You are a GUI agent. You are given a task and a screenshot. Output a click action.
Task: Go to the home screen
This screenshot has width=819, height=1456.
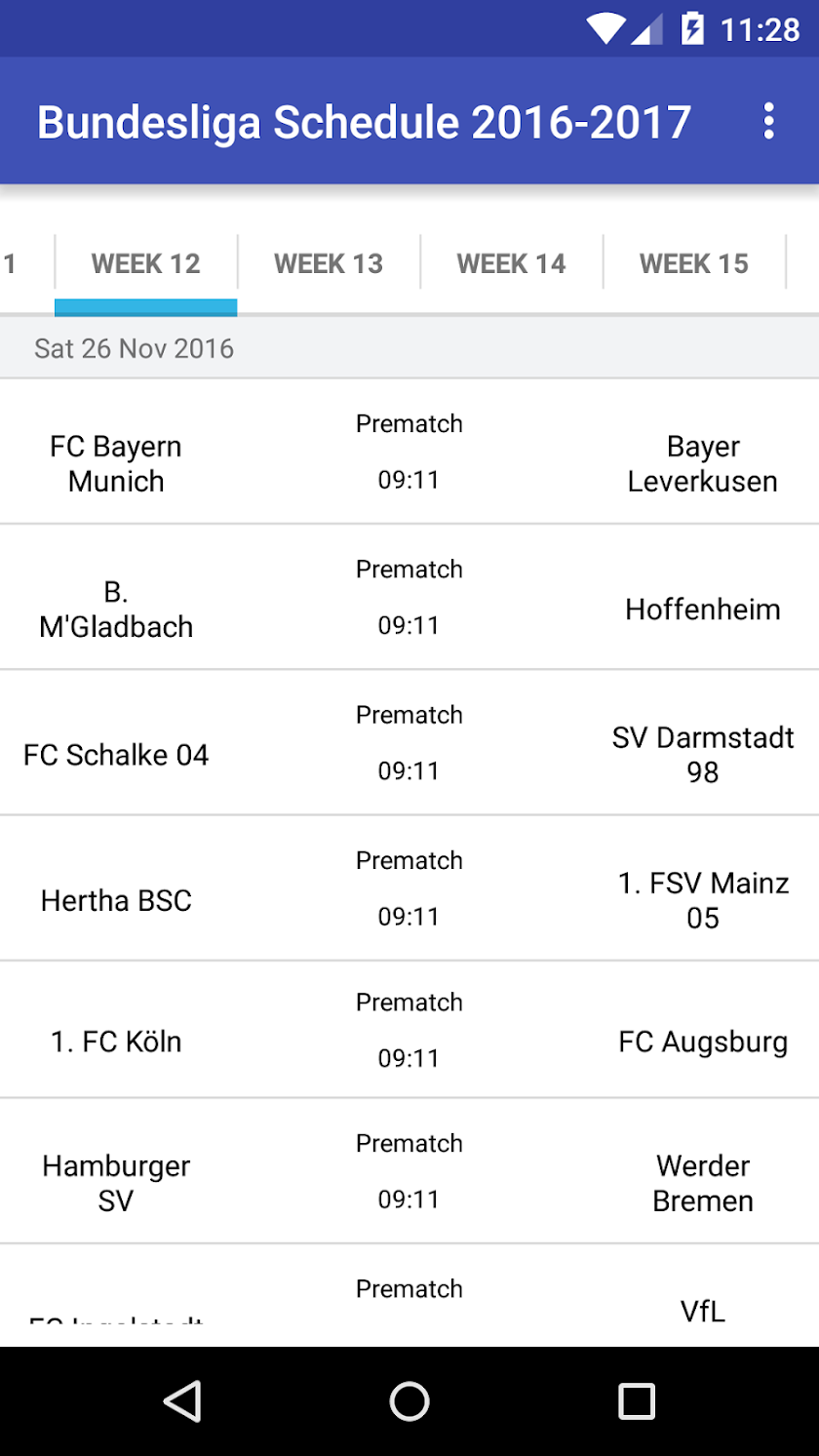[409, 1401]
